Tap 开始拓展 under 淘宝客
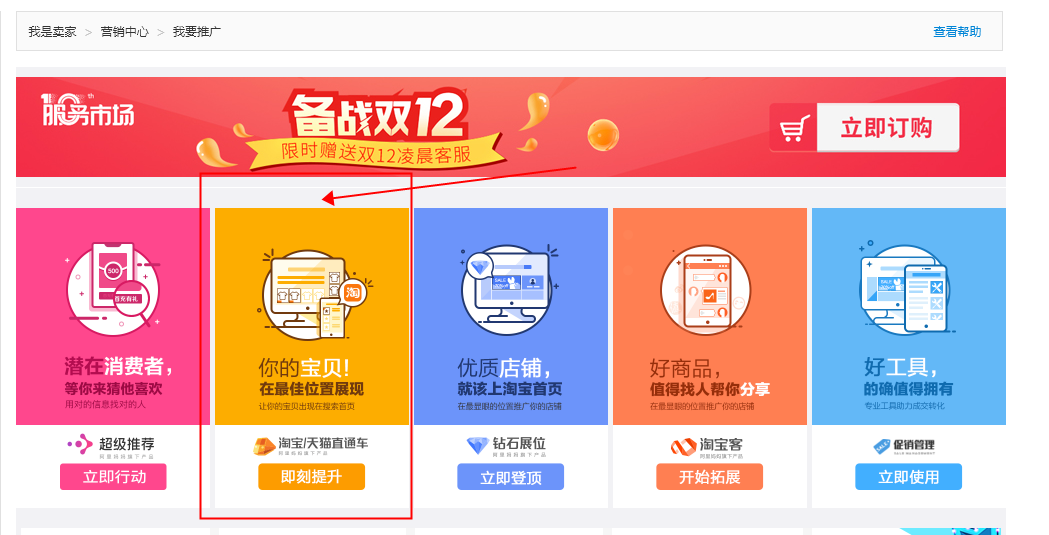 709,477
